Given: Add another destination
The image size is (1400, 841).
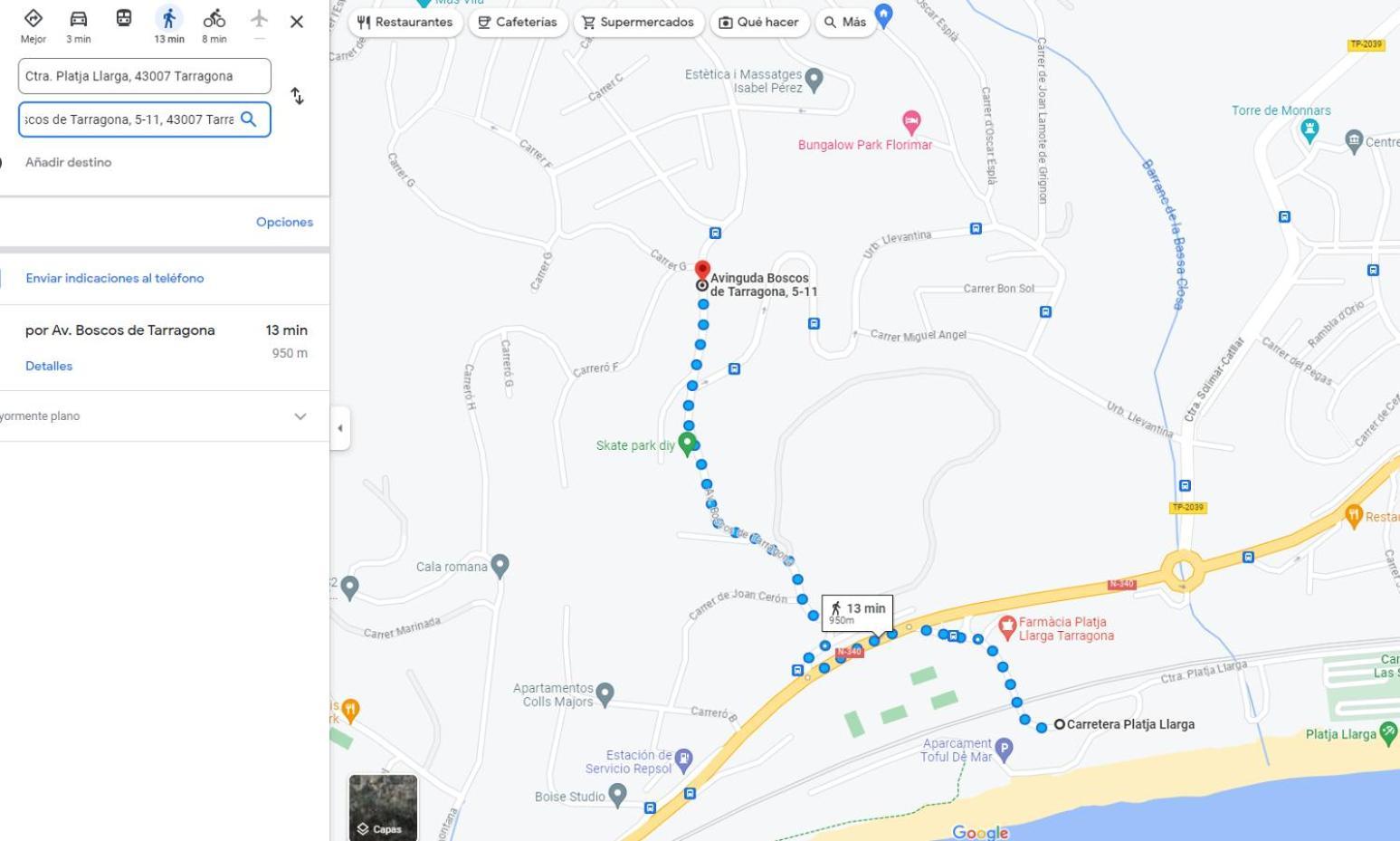Looking at the screenshot, I should [x=68, y=163].
